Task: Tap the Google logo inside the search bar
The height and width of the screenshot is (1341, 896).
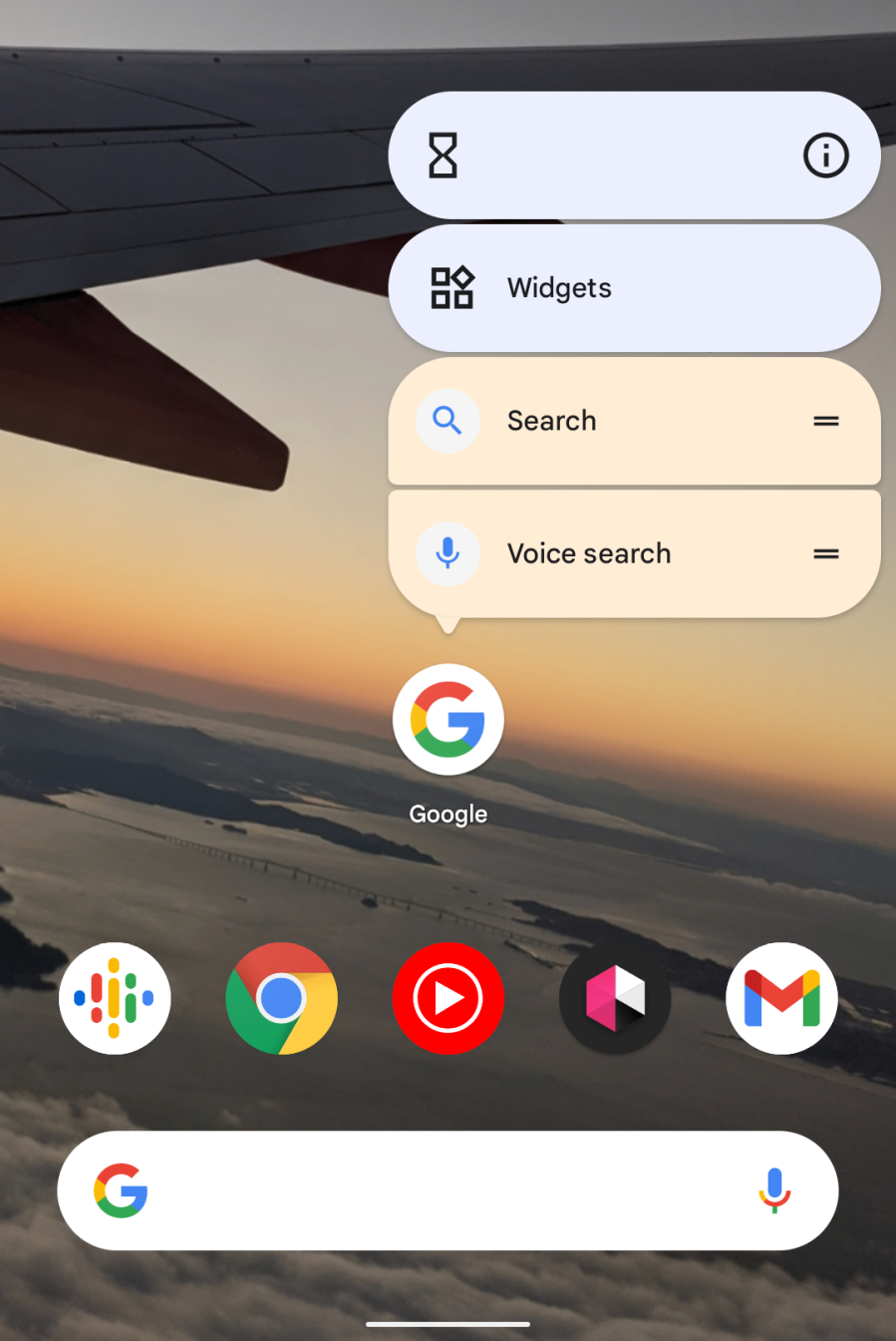Action: (x=122, y=1189)
